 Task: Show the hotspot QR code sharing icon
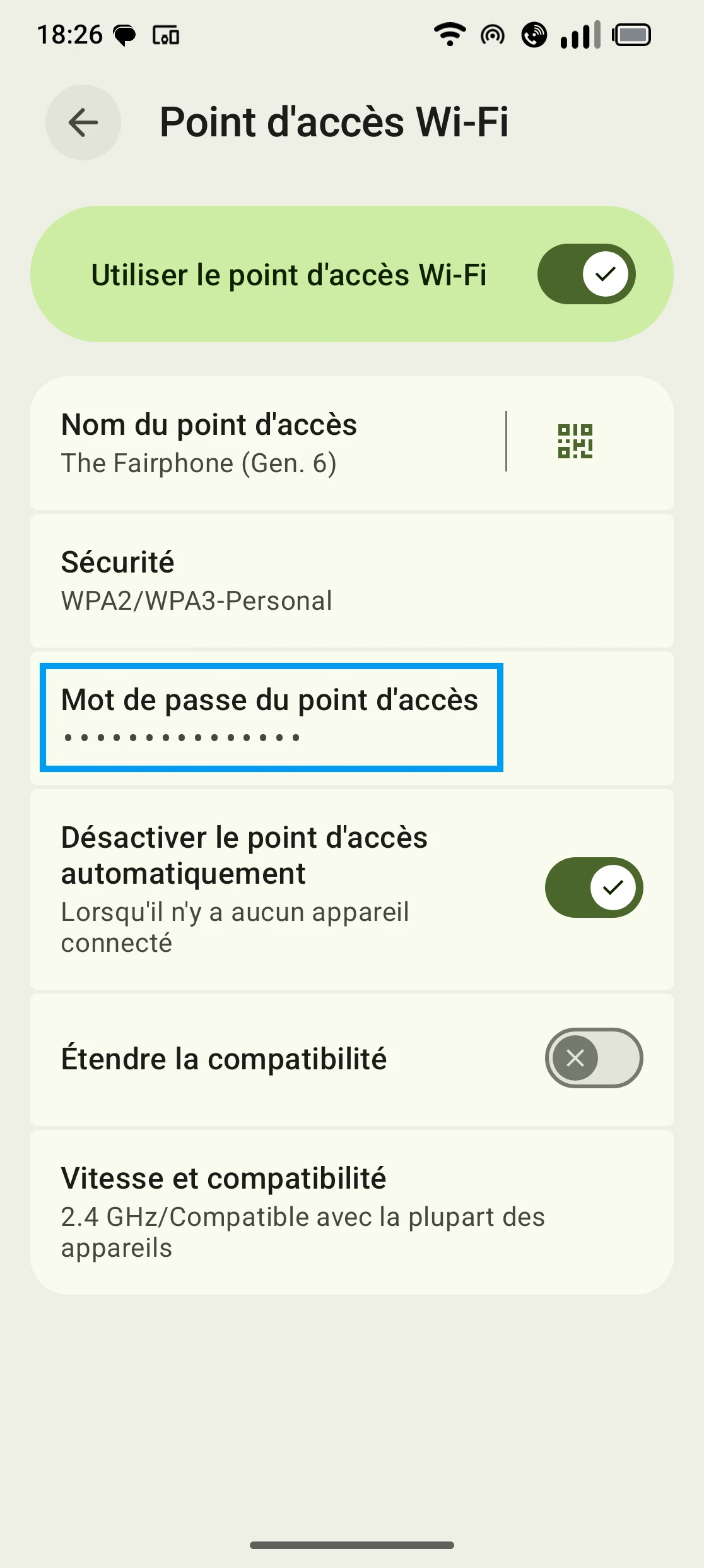click(x=575, y=441)
